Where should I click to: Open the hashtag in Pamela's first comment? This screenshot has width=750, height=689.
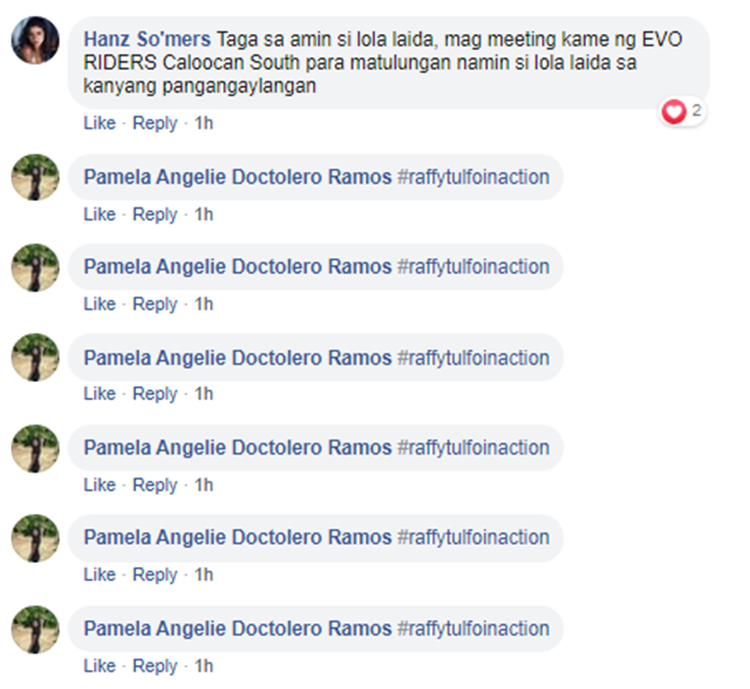[473, 177]
